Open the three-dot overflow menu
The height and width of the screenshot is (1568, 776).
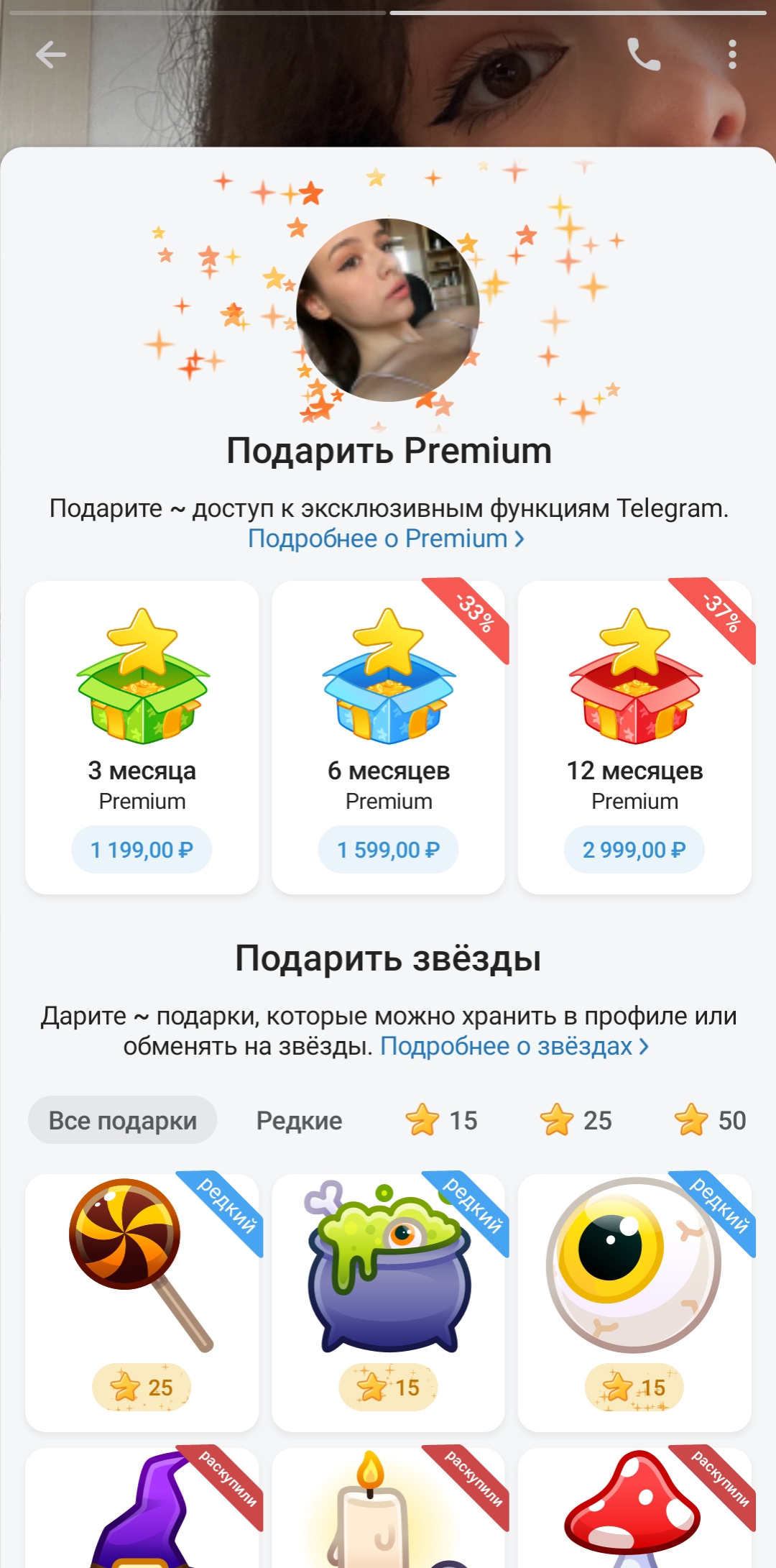click(732, 55)
